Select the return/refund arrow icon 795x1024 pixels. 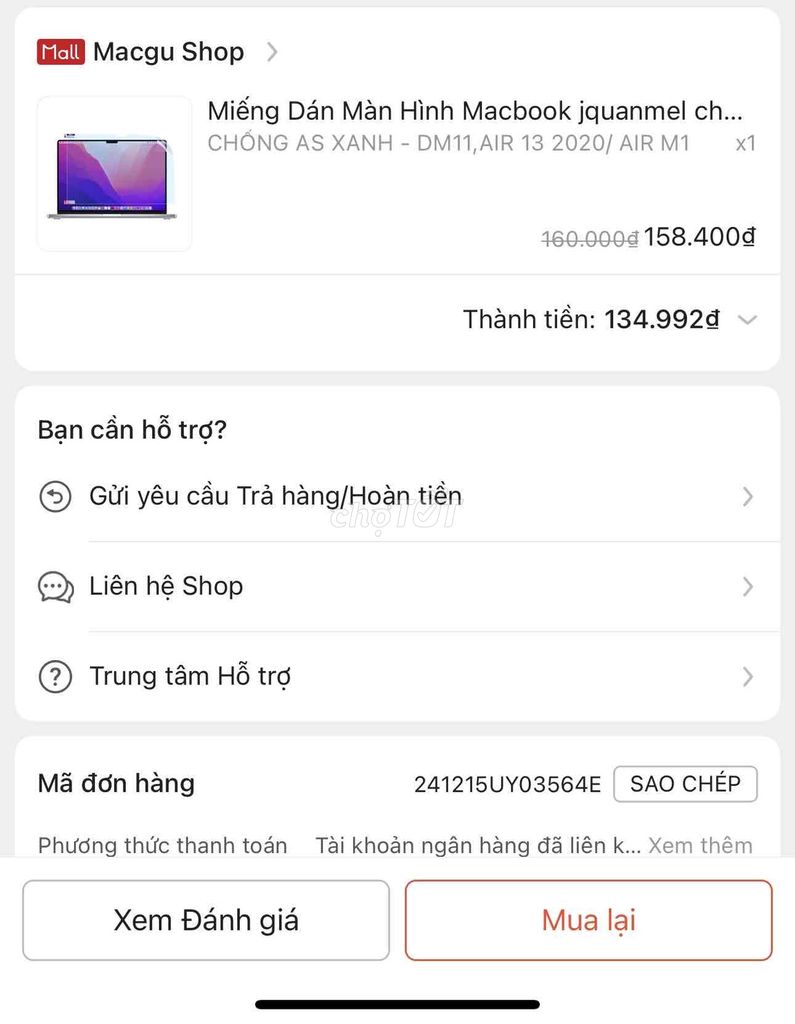[x=54, y=496]
